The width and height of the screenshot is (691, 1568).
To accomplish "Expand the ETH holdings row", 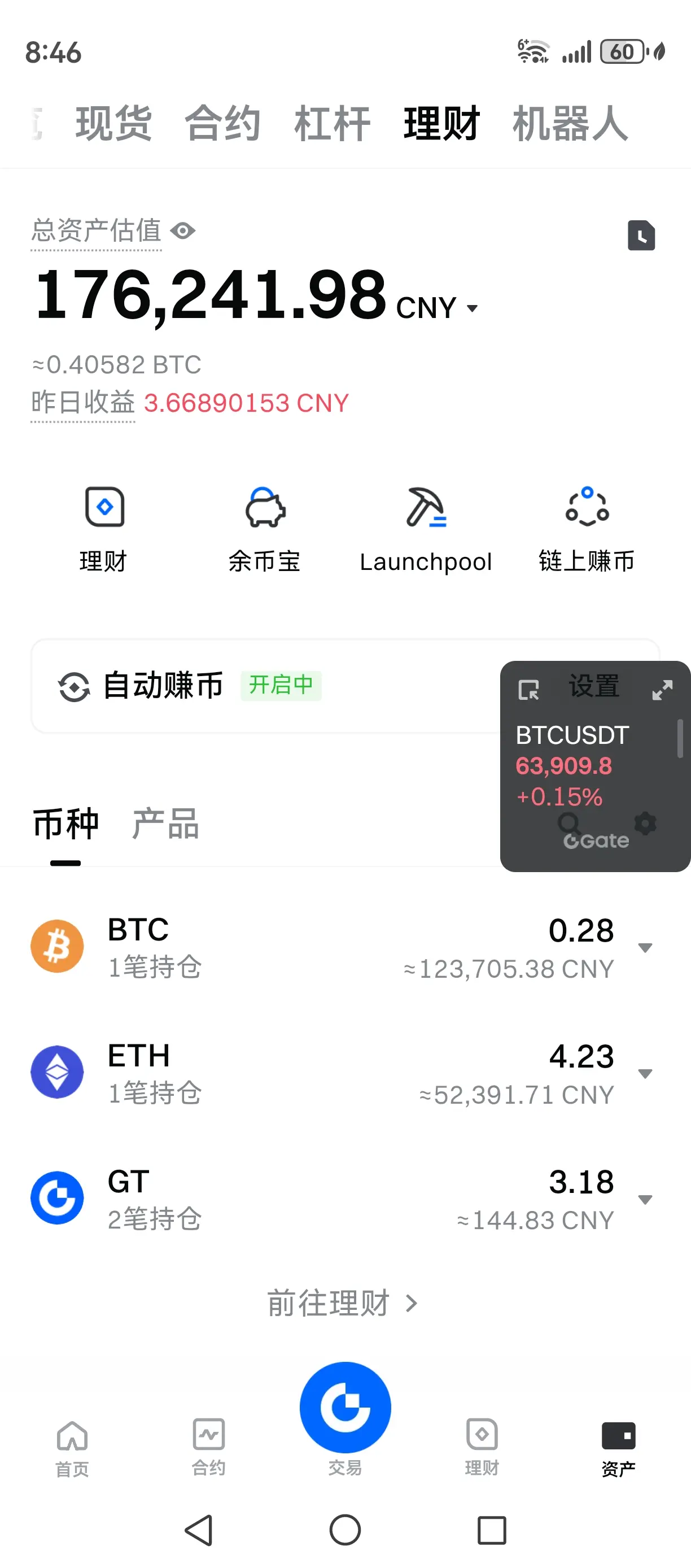I will 645,1074.
